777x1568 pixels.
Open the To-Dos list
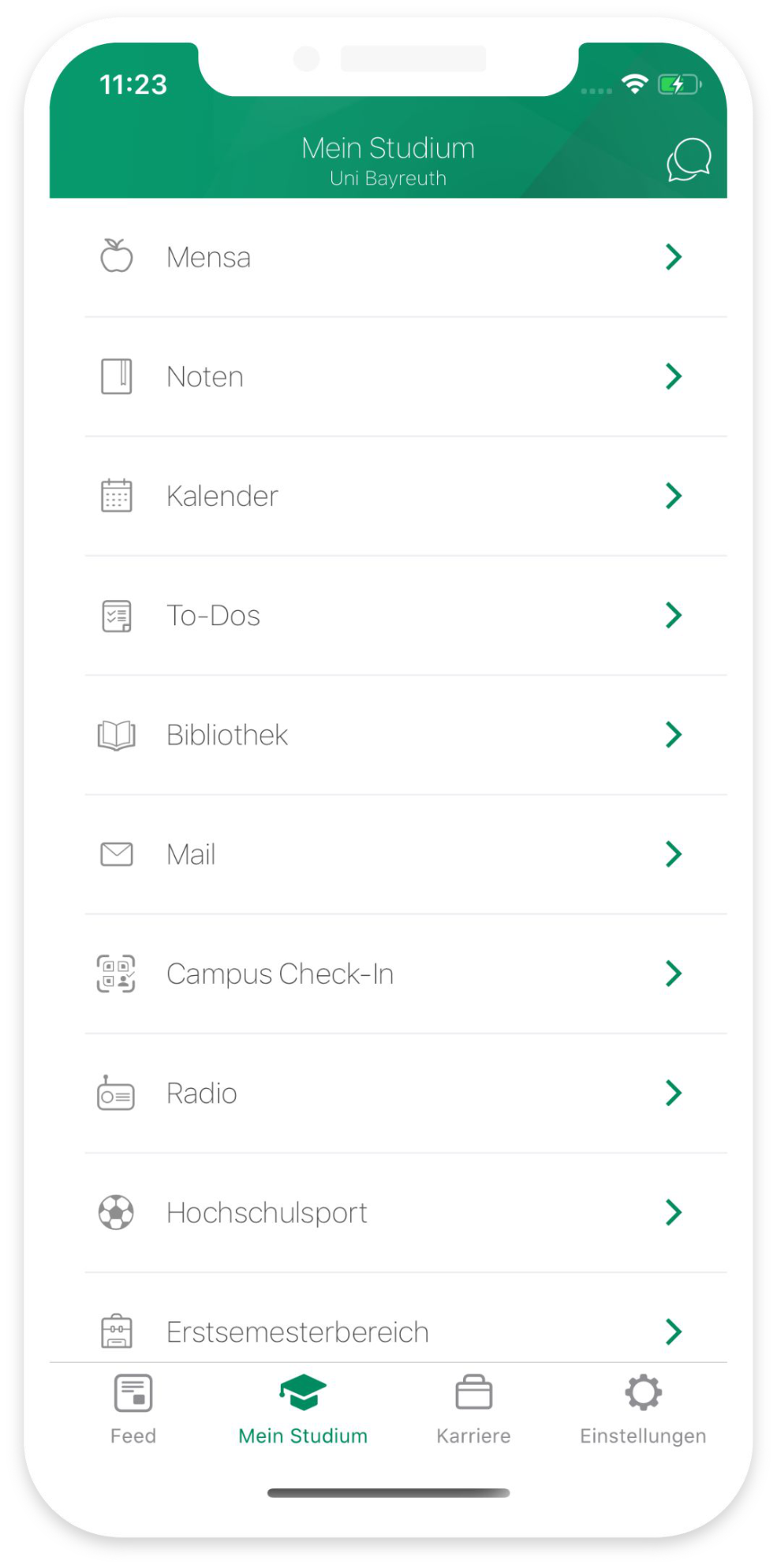[388, 616]
